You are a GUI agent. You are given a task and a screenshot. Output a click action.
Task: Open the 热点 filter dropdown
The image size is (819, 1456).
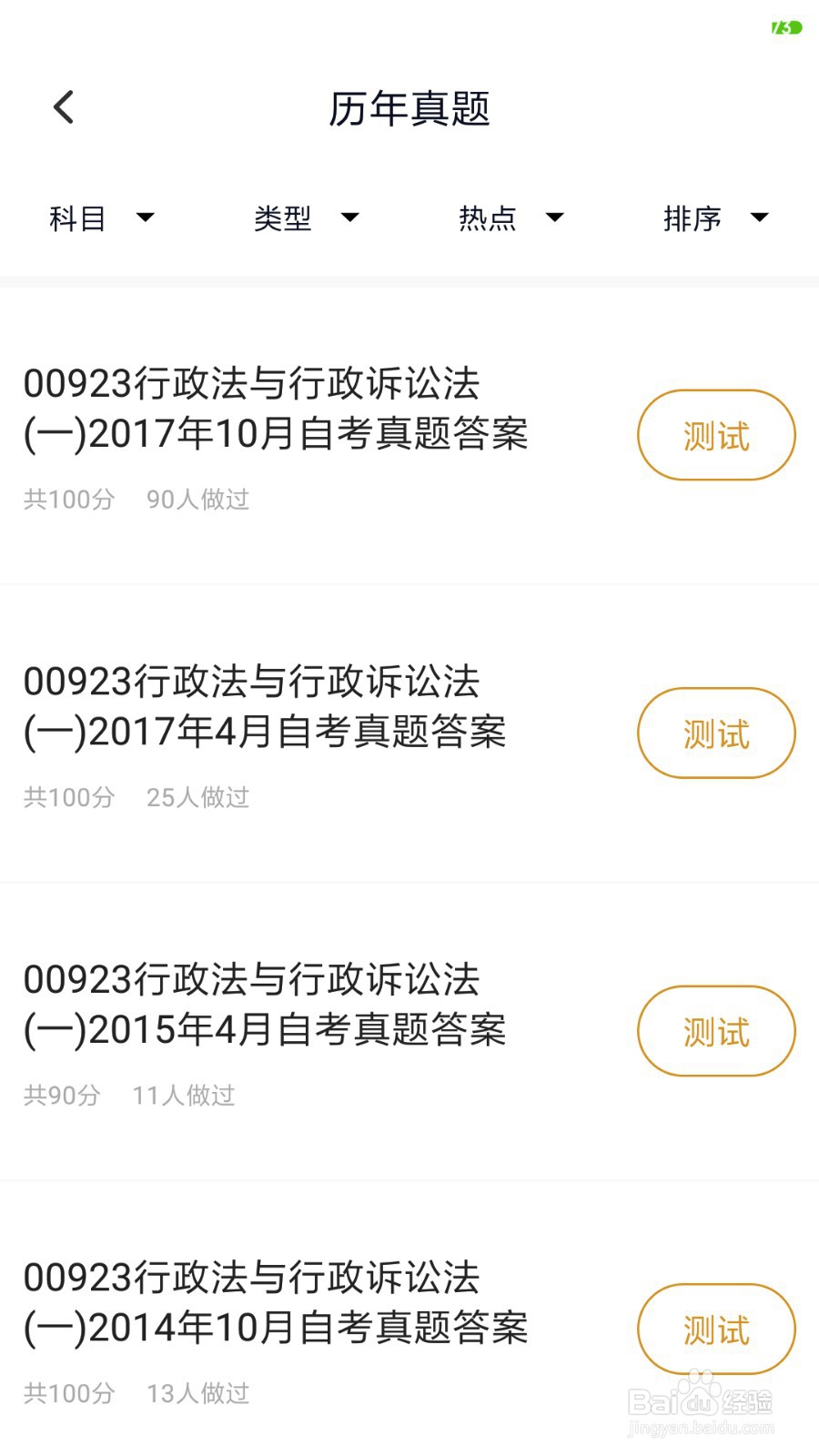click(511, 218)
